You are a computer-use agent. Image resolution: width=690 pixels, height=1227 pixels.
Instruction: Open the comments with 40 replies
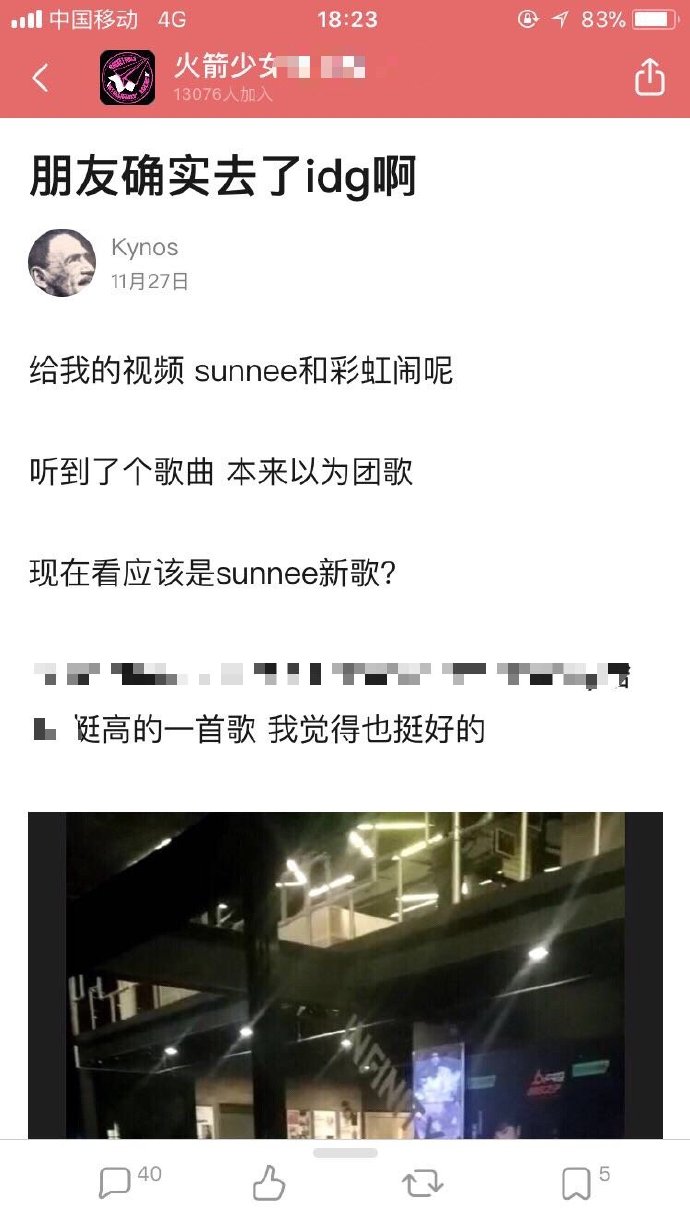point(116,1184)
